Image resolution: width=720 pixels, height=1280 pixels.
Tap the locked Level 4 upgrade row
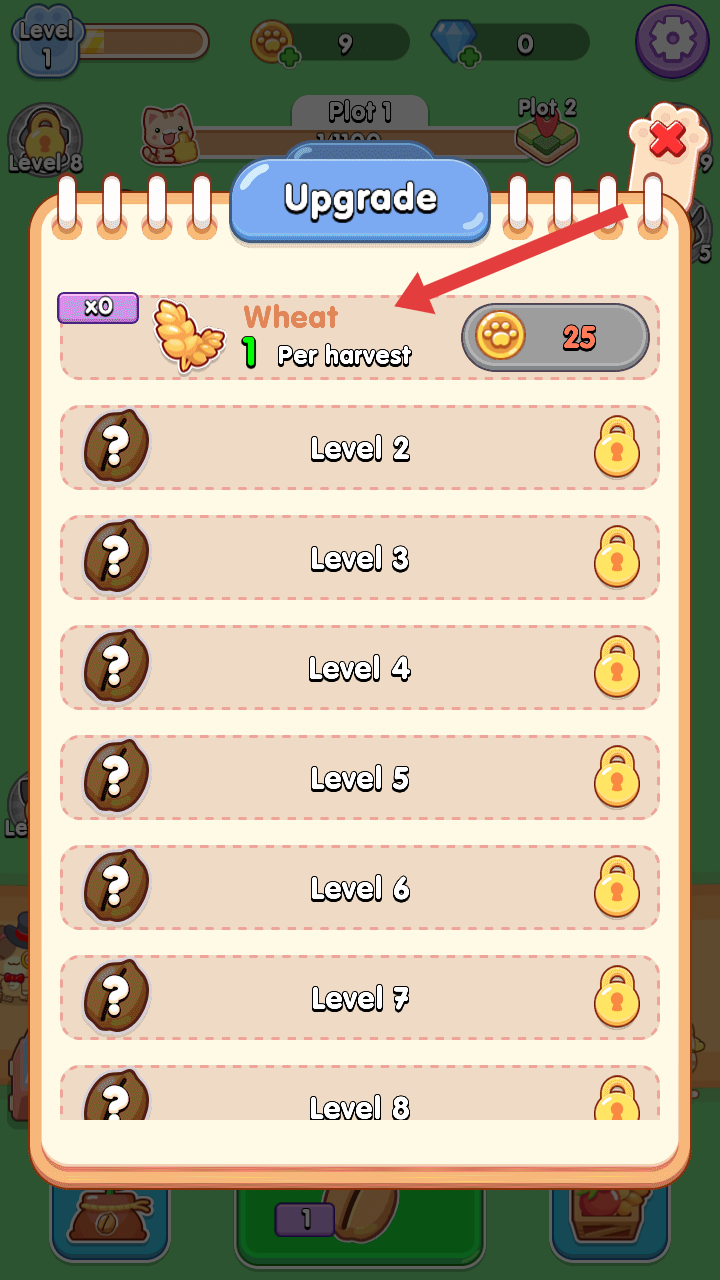360,668
